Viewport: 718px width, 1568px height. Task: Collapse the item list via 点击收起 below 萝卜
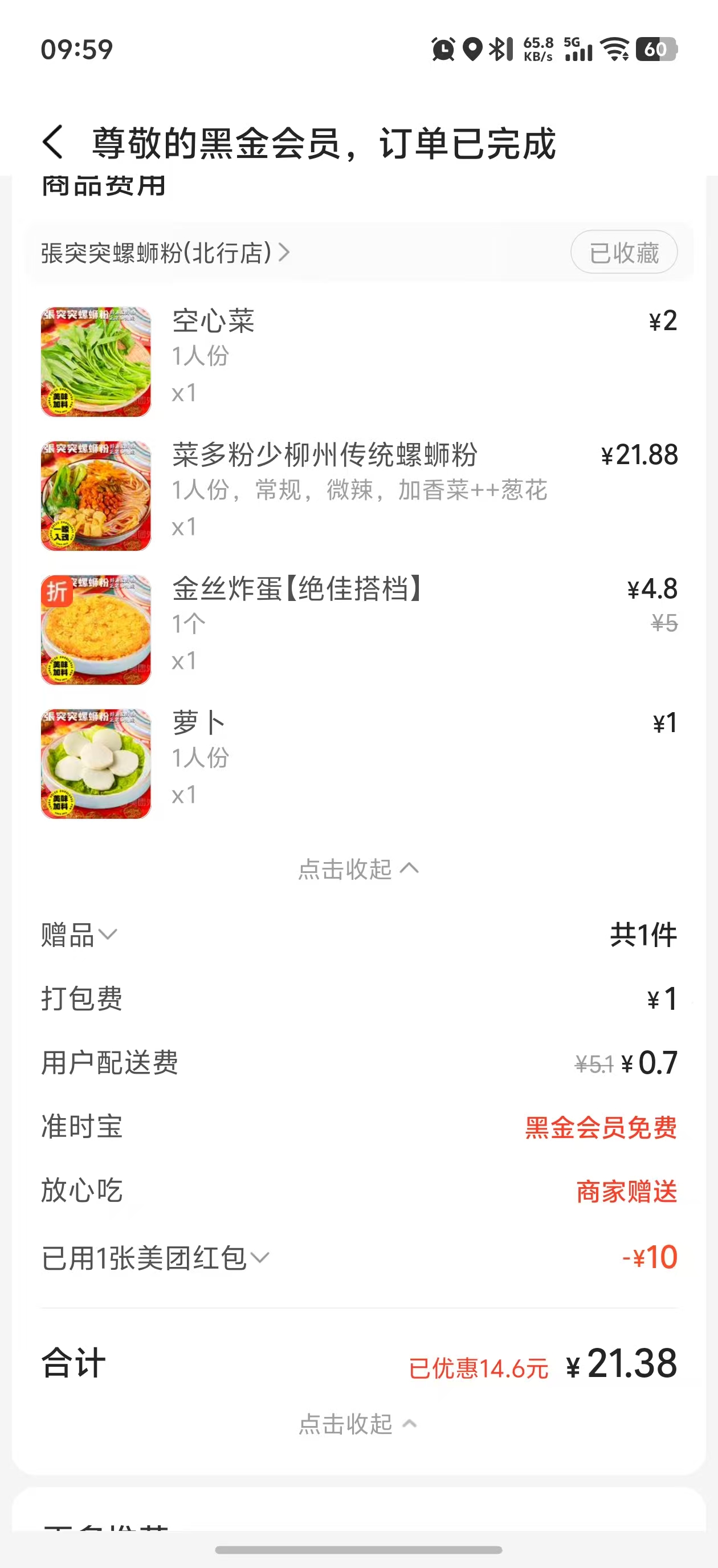pos(358,868)
